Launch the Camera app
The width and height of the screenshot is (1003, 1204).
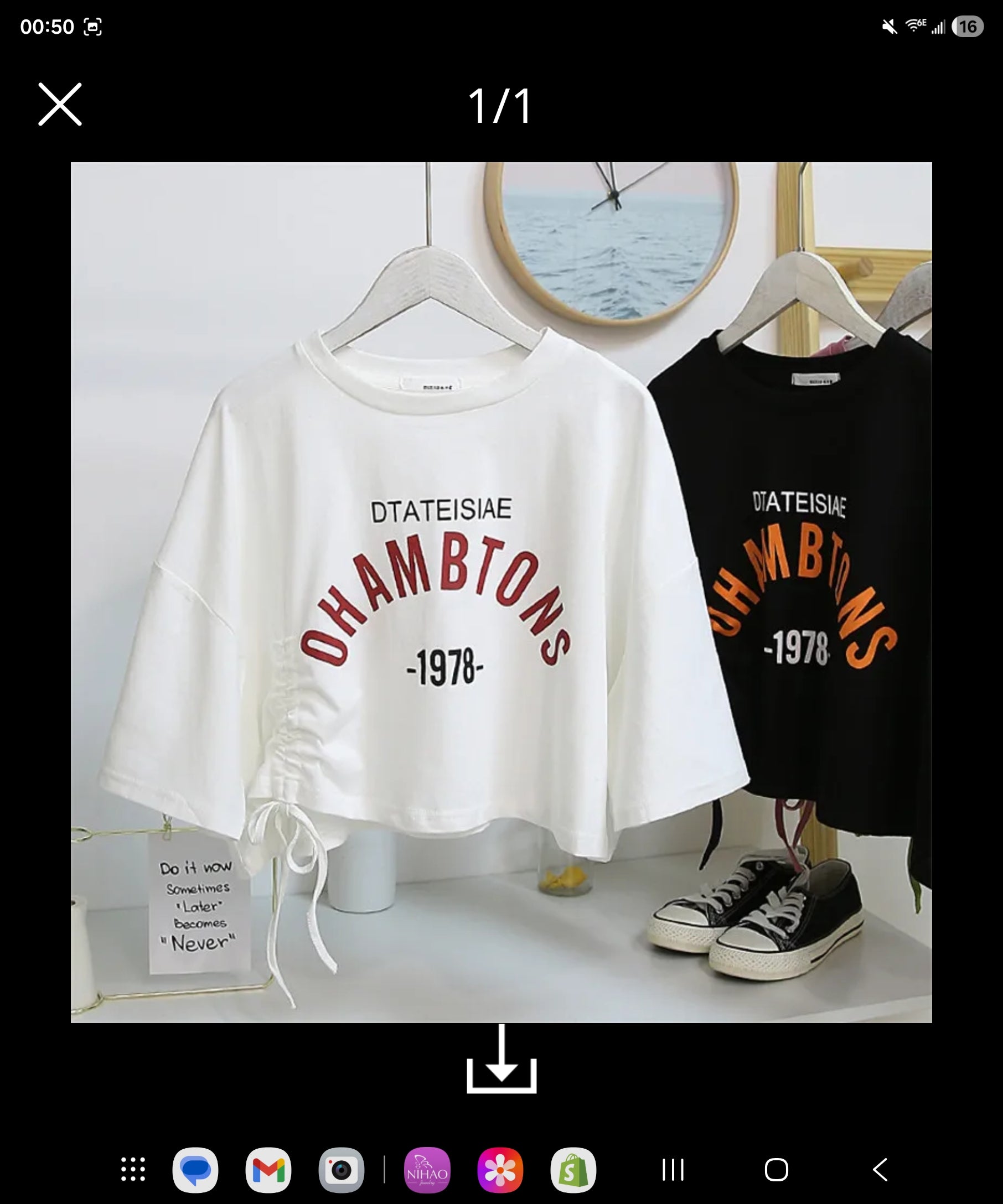pyautogui.click(x=341, y=1170)
